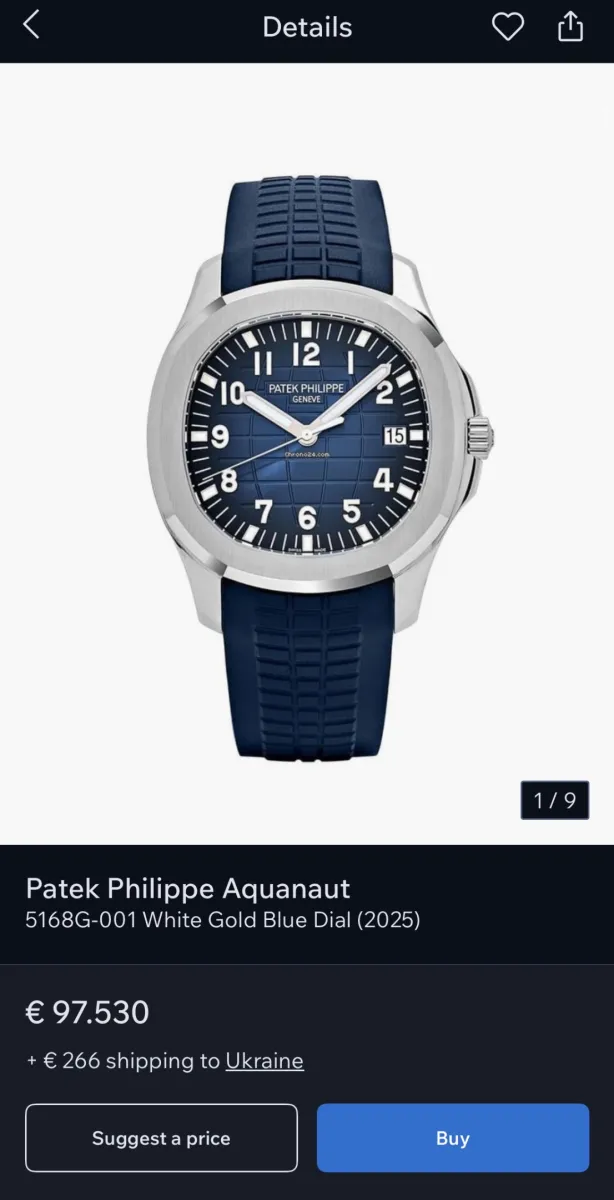Change the shipping country Ukraine link
Image resolution: width=614 pixels, height=1200 pixels.
click(264, 1061)
